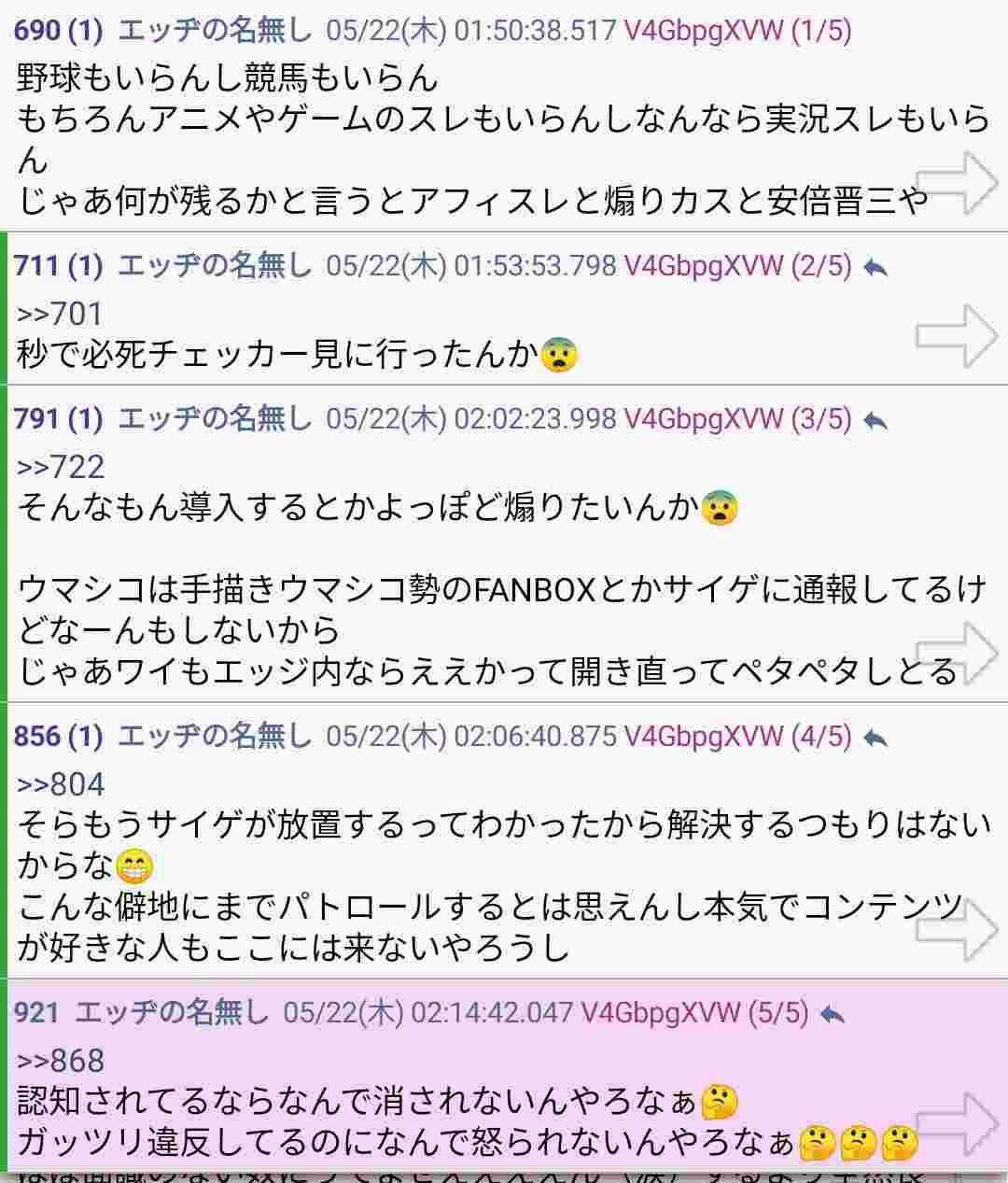Screen dimensions: 1008x1183
Task: Follow the >>868 anchor link in post 921
Action: coord(61,1061)
